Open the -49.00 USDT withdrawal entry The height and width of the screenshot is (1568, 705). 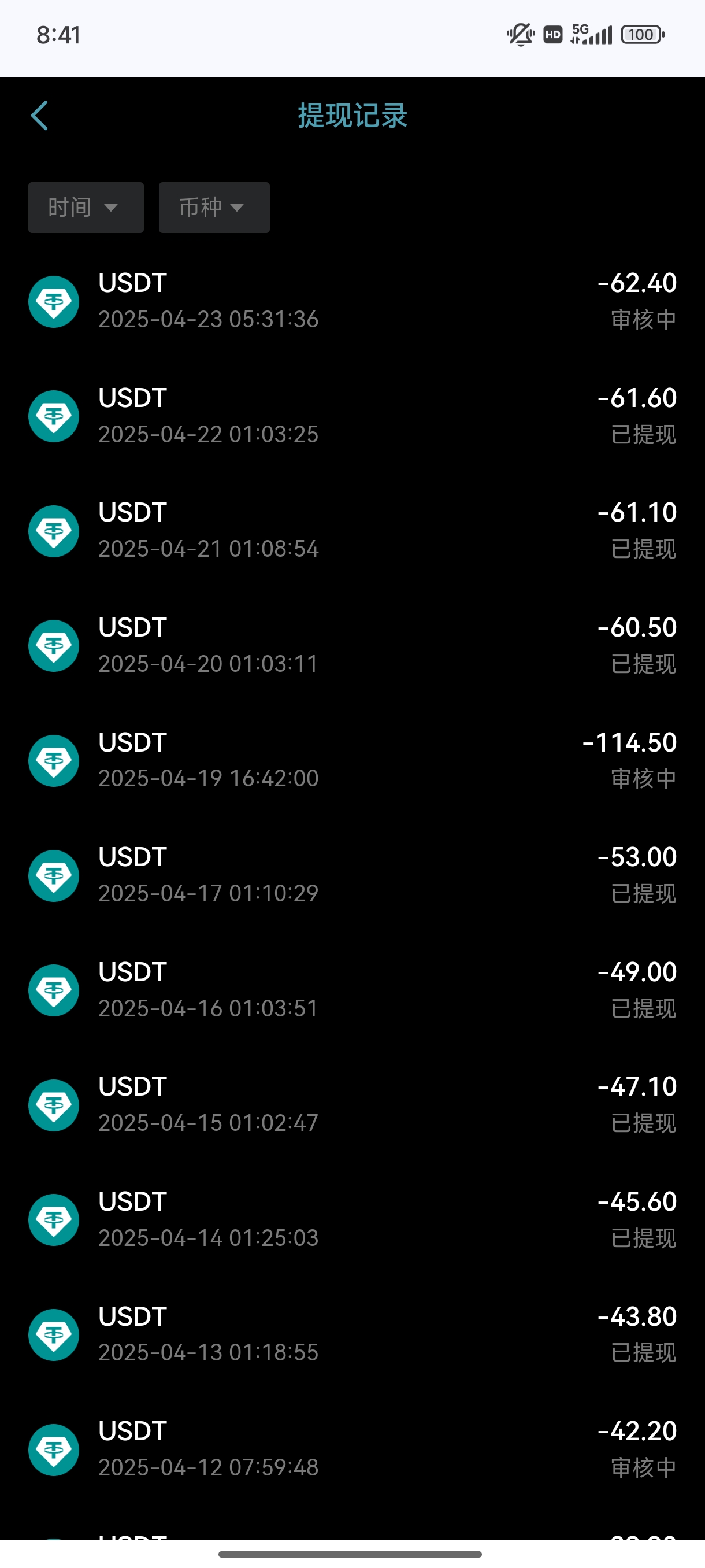point(352,990)
